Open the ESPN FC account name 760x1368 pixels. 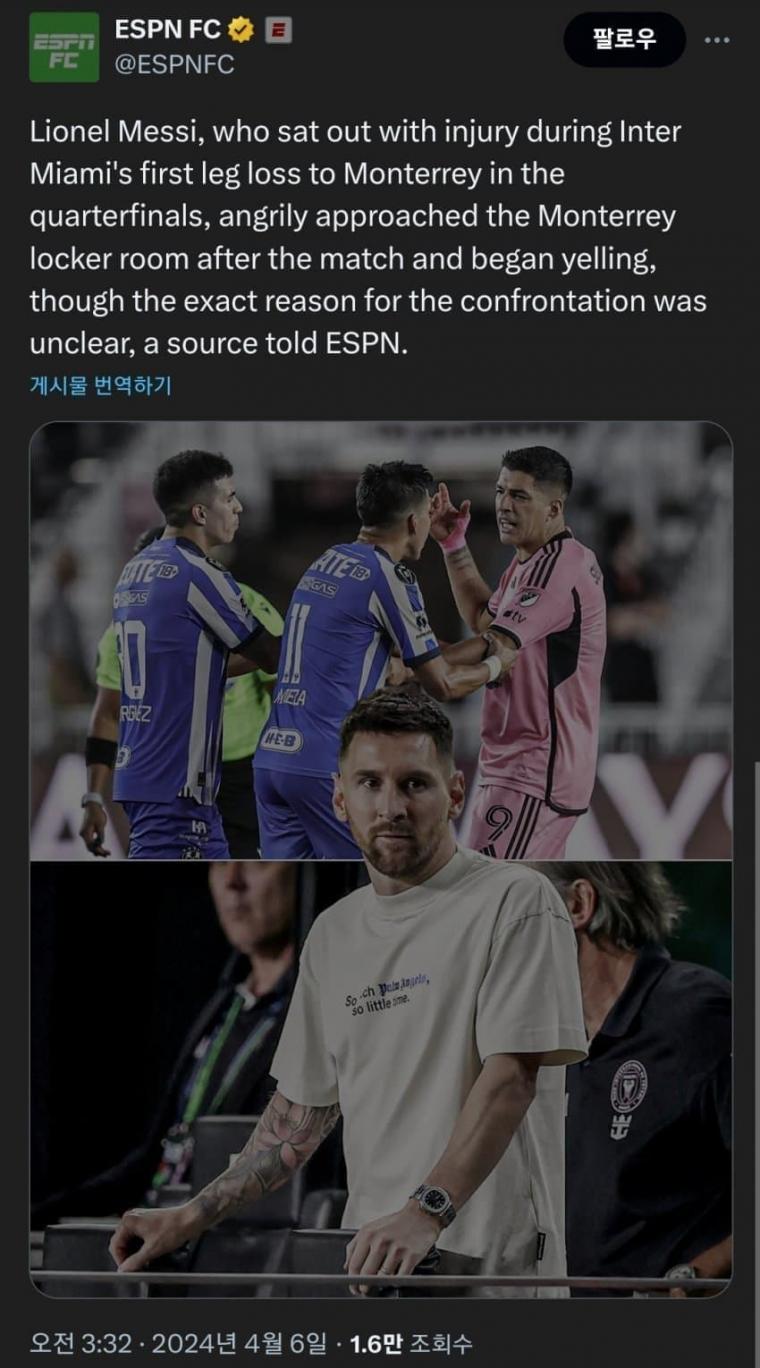point(167,30)
